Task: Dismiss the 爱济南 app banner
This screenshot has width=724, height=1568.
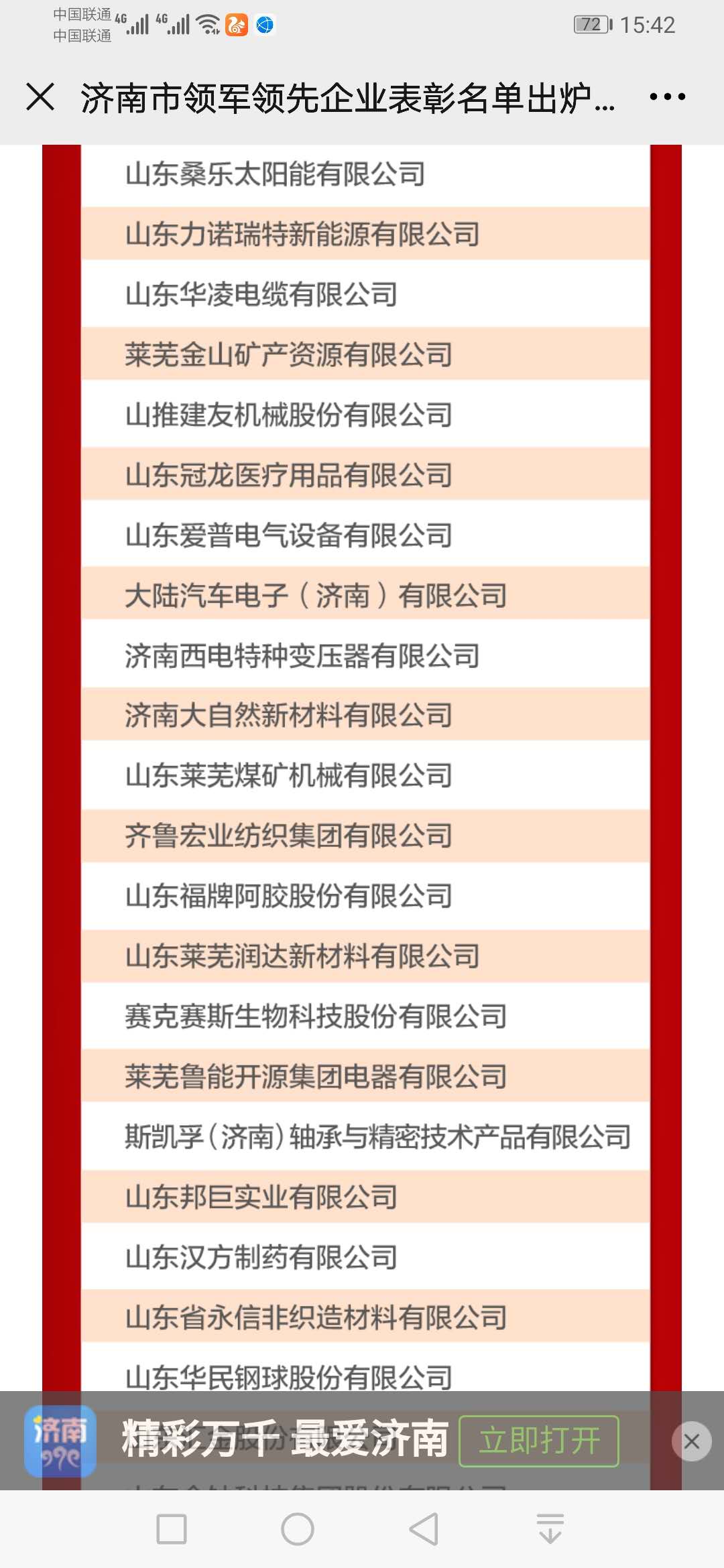Action: pyautogui.click(x=692, y=1441)
